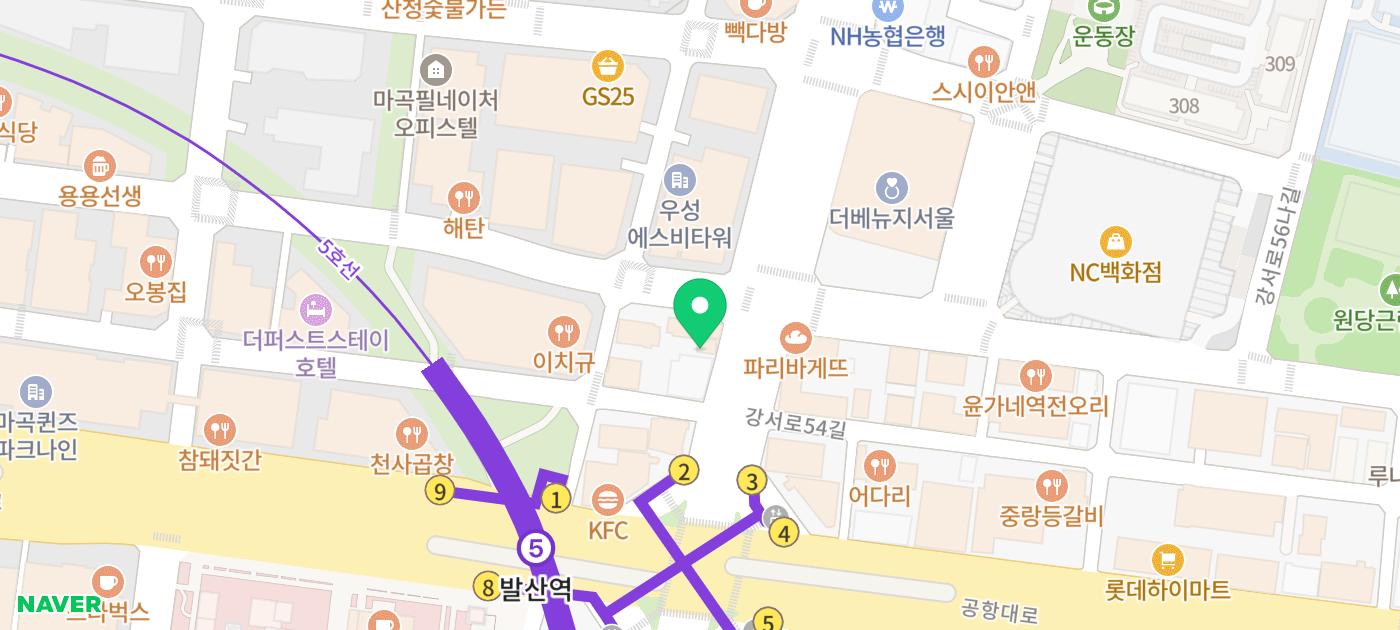Open the 파리바게뜨 bakery marker

tap(796, 338)
